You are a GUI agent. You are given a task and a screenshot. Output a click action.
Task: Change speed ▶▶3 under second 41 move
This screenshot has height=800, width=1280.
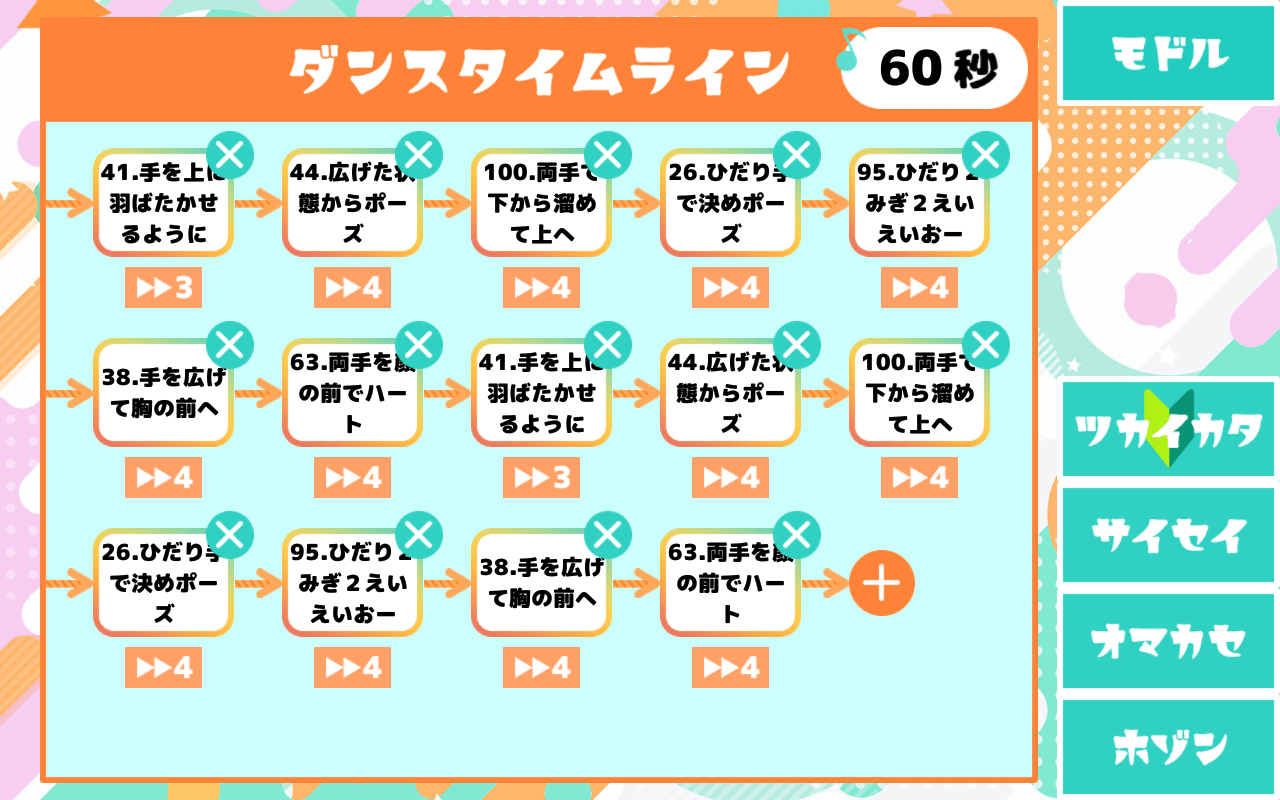pyautogui.click(x=541, y=478)
